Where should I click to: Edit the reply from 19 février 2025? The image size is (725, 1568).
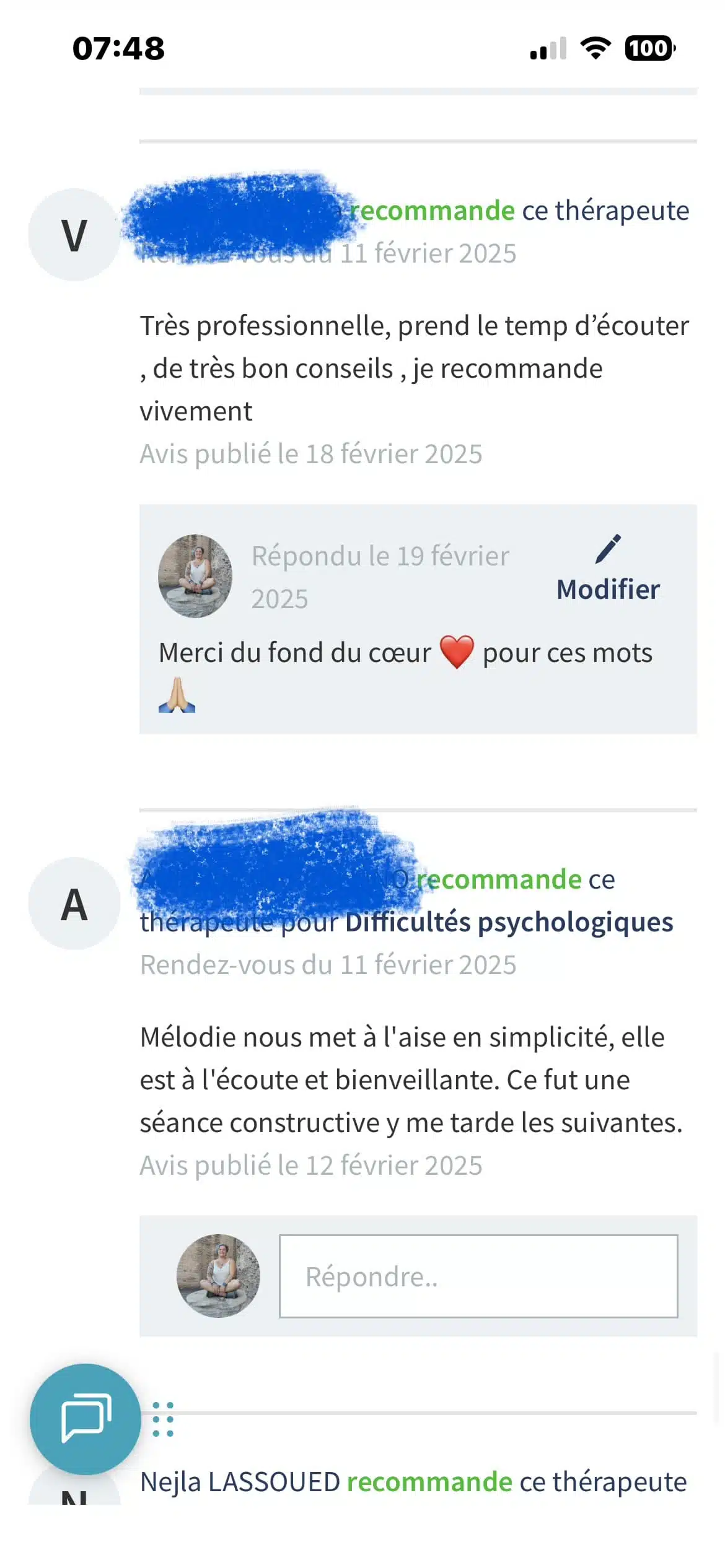(608, 570)
